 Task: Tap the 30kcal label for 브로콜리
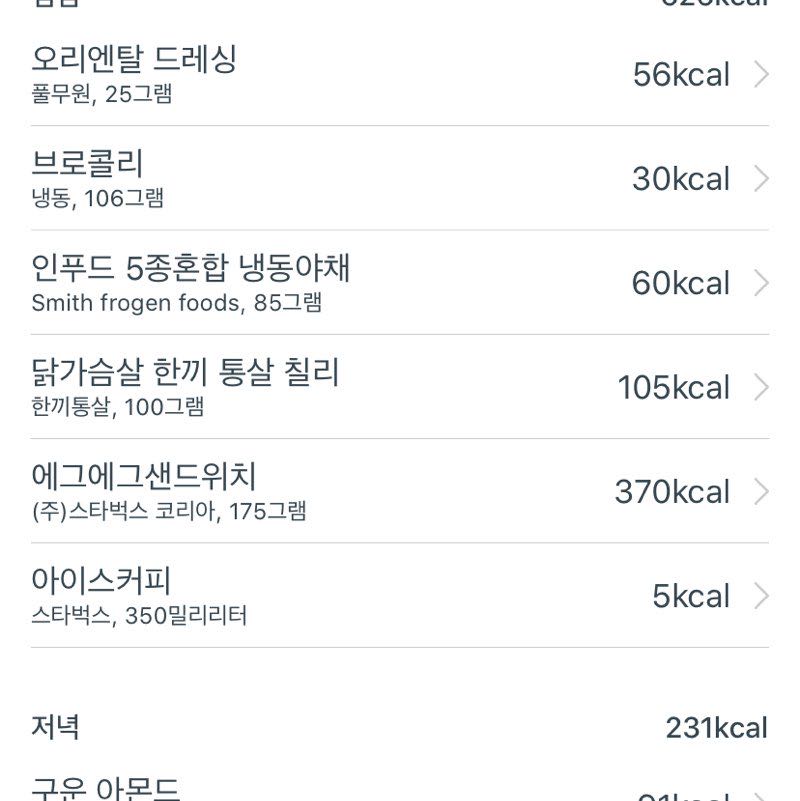click(x=681, y=177)
